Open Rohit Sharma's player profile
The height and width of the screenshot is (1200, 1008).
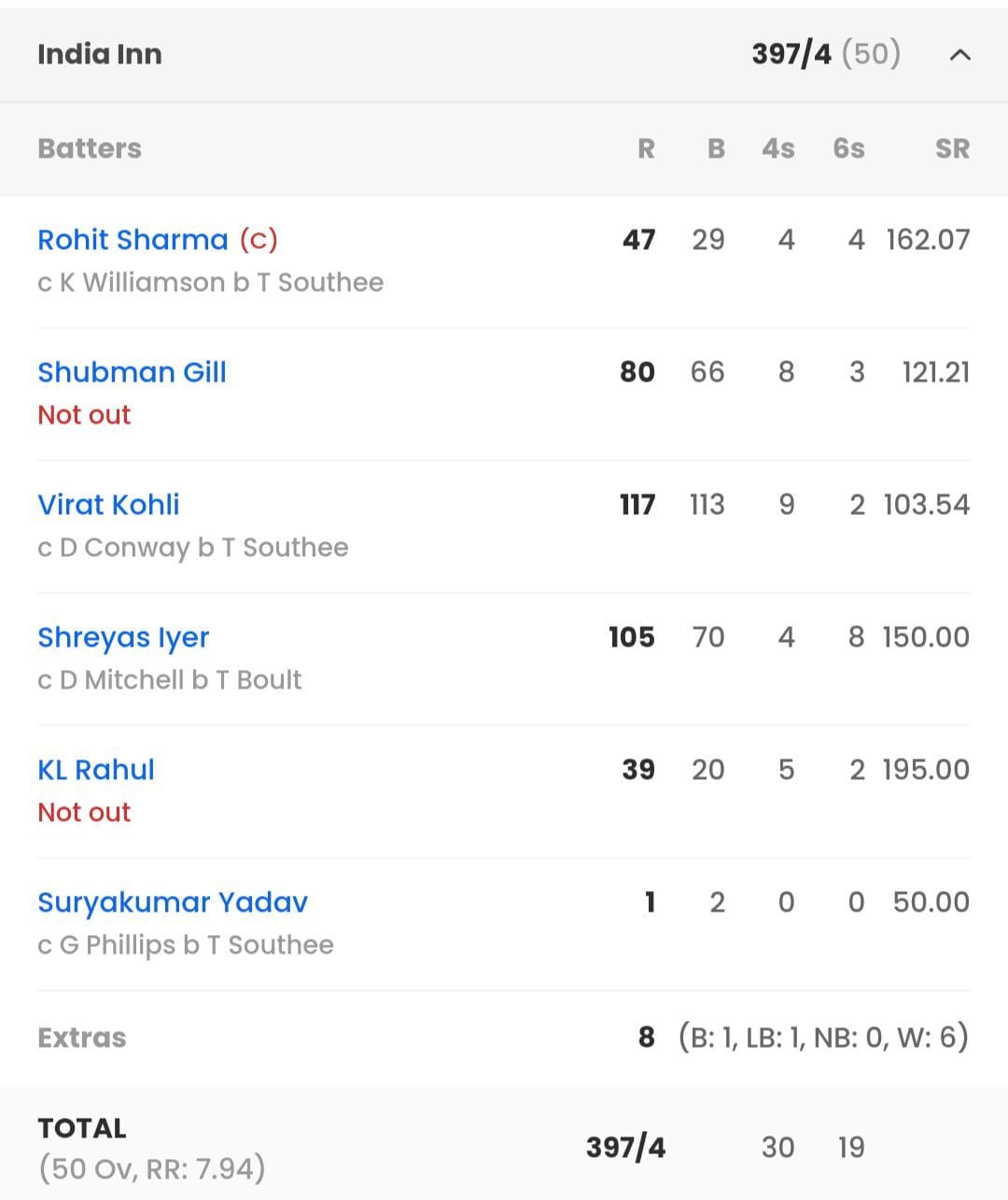click(133, 240)
